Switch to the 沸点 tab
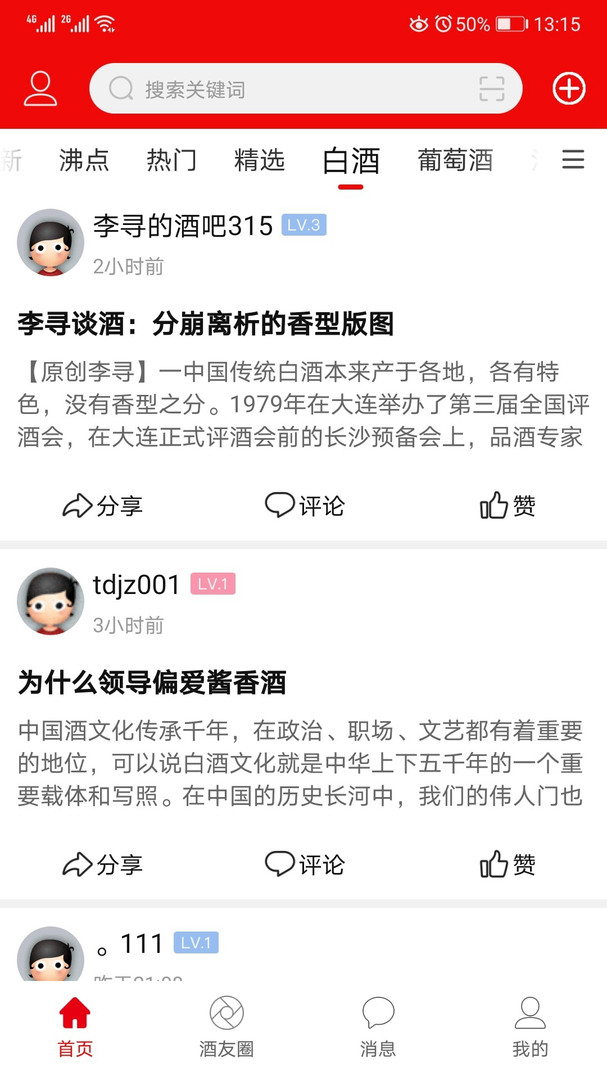The height and width of the screenshot is (1080, 607). click(x=84, y=160)
